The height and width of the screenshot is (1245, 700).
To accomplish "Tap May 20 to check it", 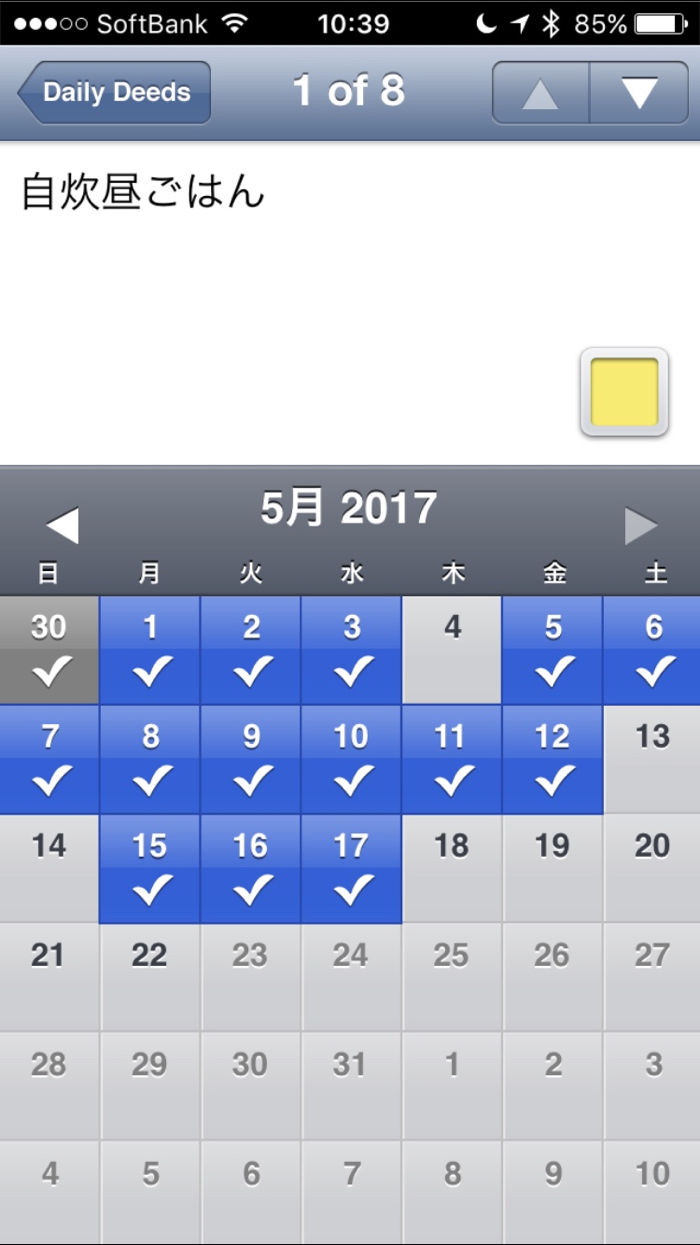I will pyautogui.click(x=652, y=868).
